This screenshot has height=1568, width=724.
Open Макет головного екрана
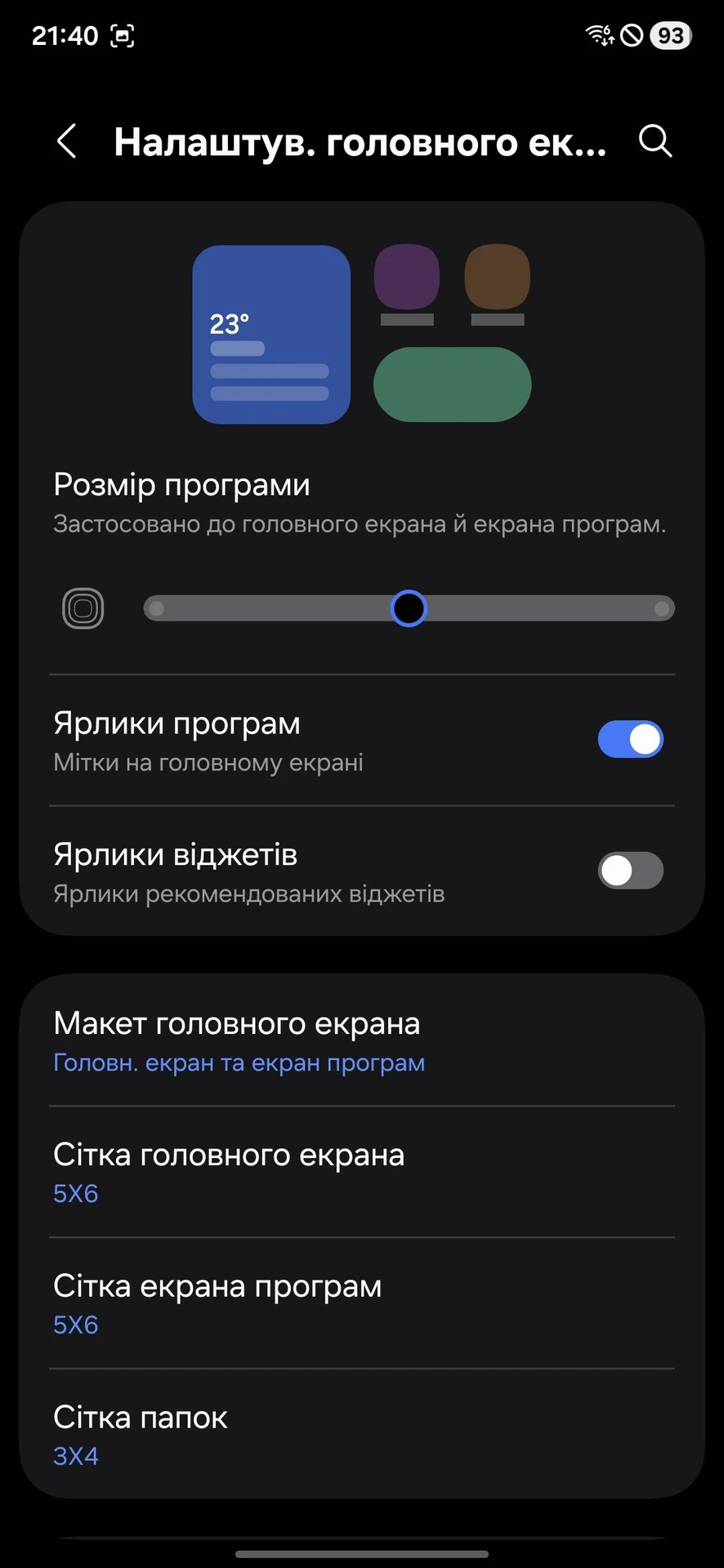click(x=361, y=1040)
